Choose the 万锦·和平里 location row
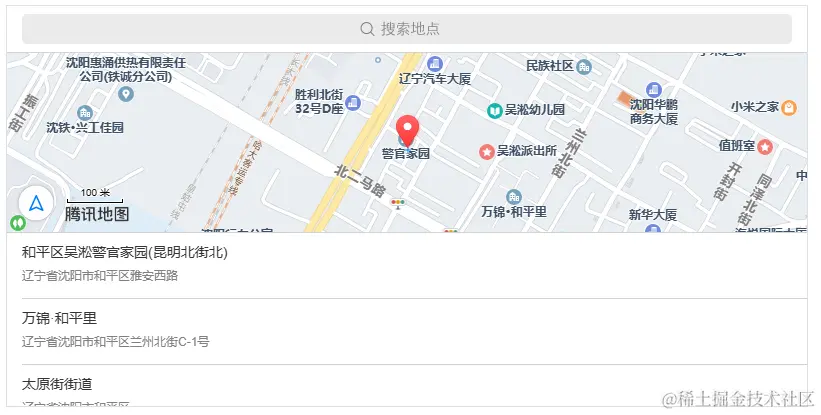This screenshot has width=821, height=415. 407,330
